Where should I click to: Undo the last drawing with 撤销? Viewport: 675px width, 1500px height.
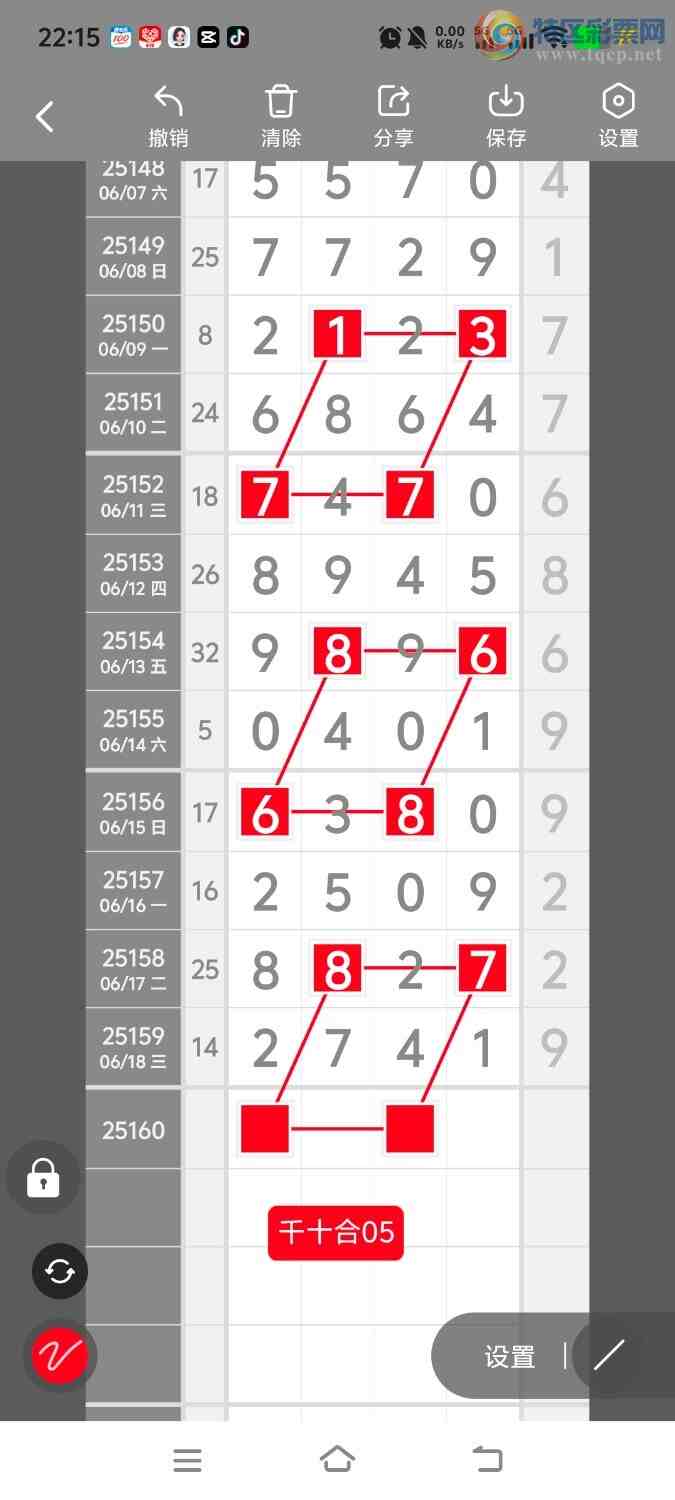tap(168, 117)
